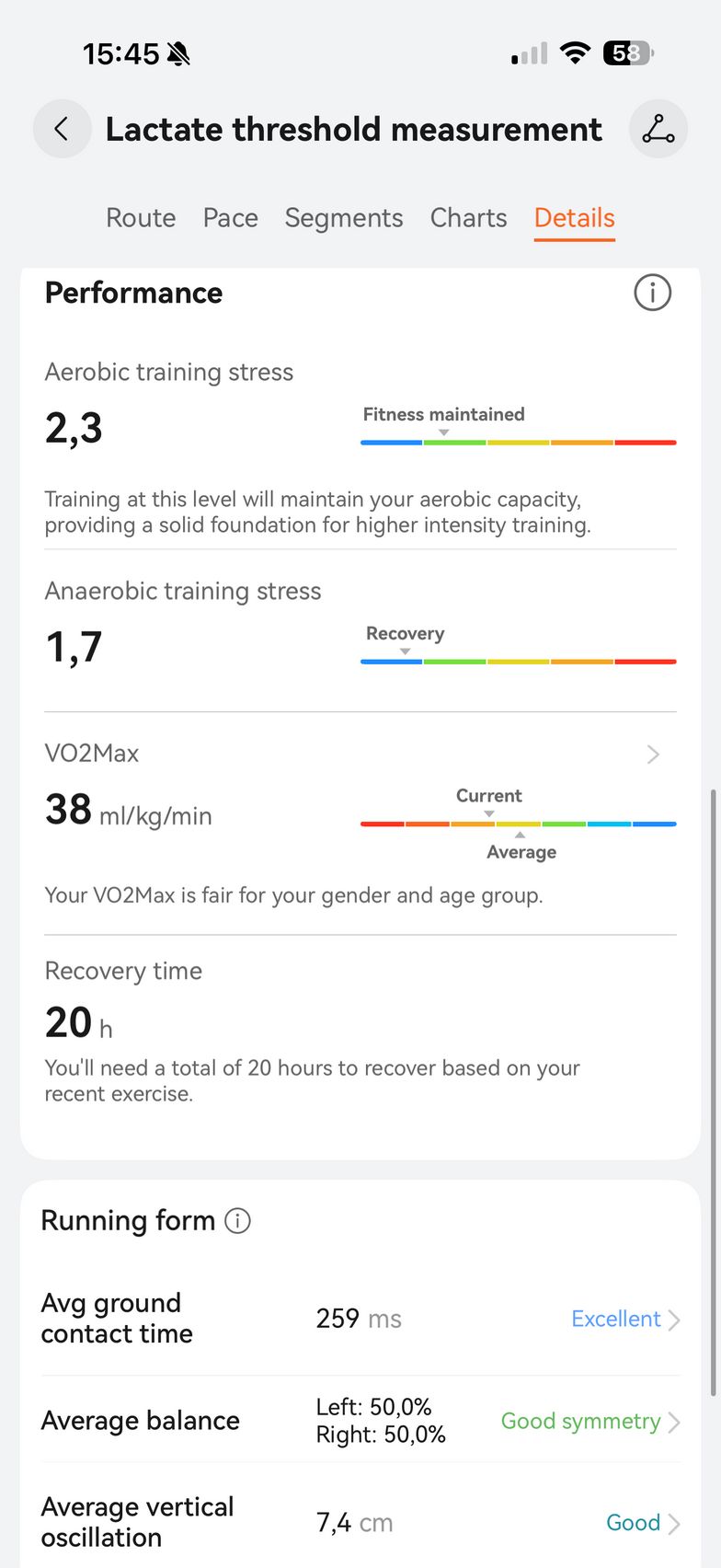Image resolution: width=721 pixels, height=1568 pixels.
Task: Open the Performance info icon
Action: point(652,293)
